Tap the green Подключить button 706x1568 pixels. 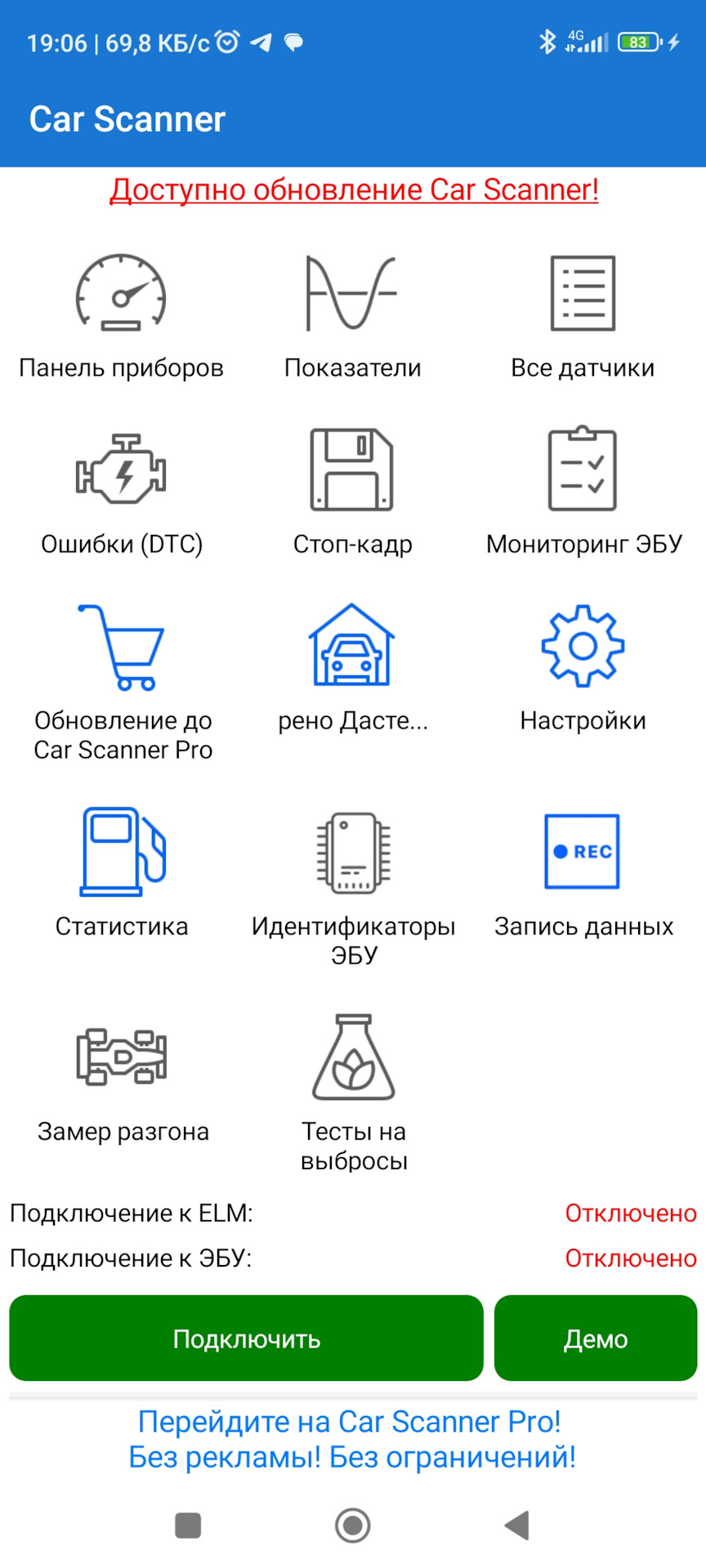[x=246, y=1339]
